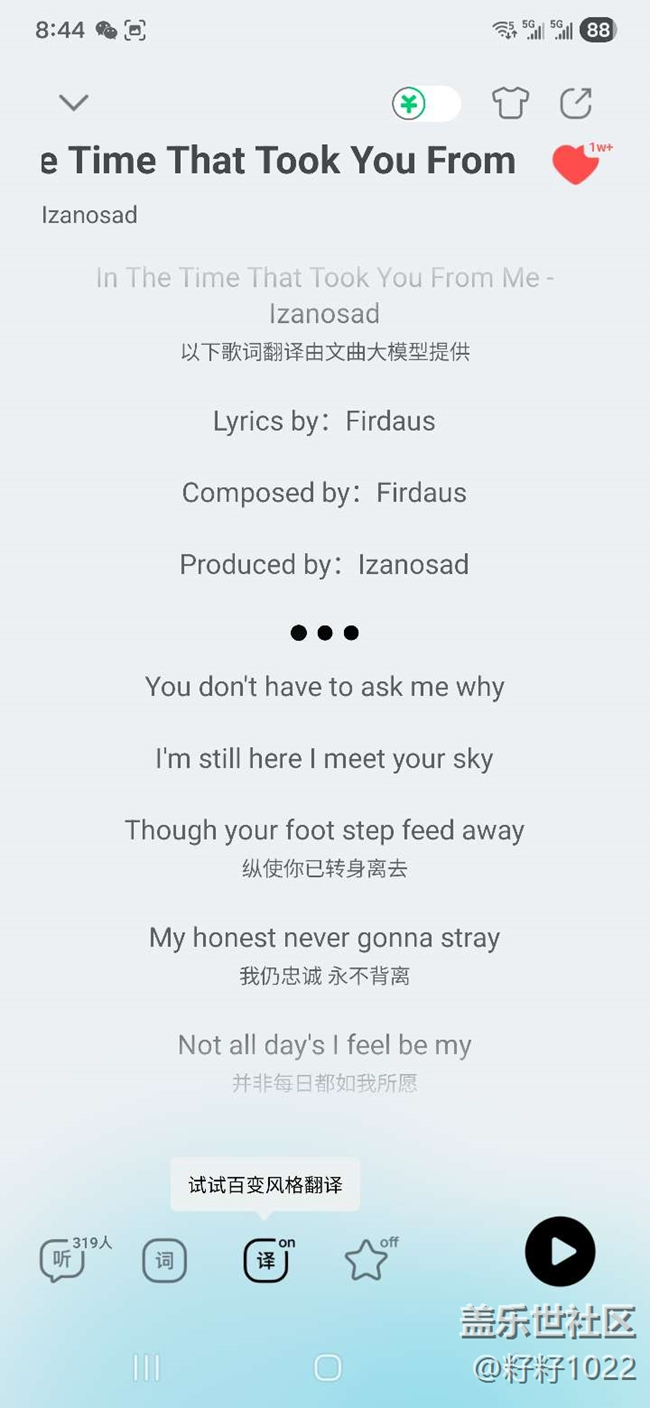
Task: Open recent apps from navigation bar
Action: 147,1367
